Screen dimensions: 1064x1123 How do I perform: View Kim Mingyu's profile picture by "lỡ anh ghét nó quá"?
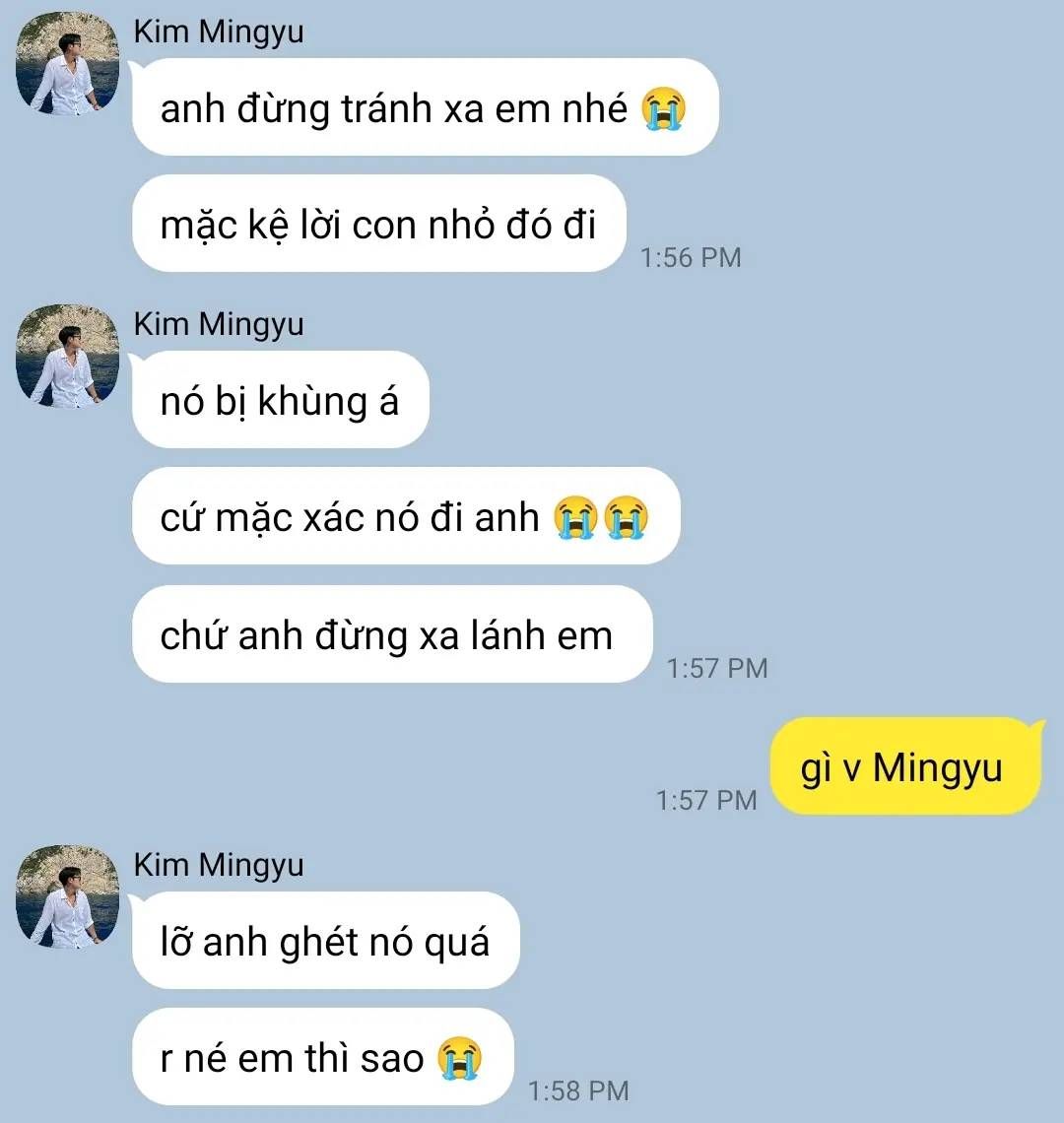click(x=68, y=897)
